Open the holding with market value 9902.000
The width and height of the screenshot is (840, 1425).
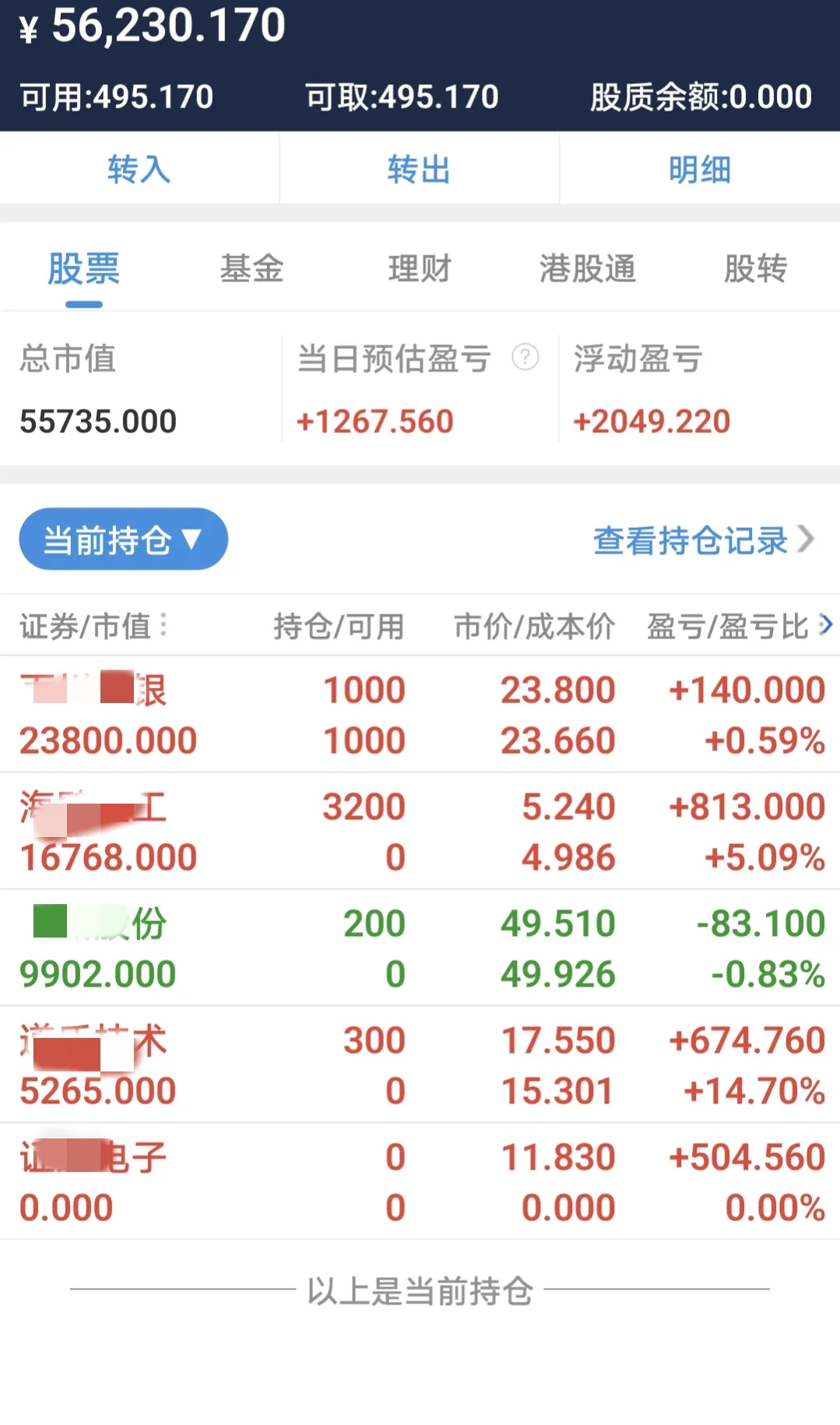point(420,948)
